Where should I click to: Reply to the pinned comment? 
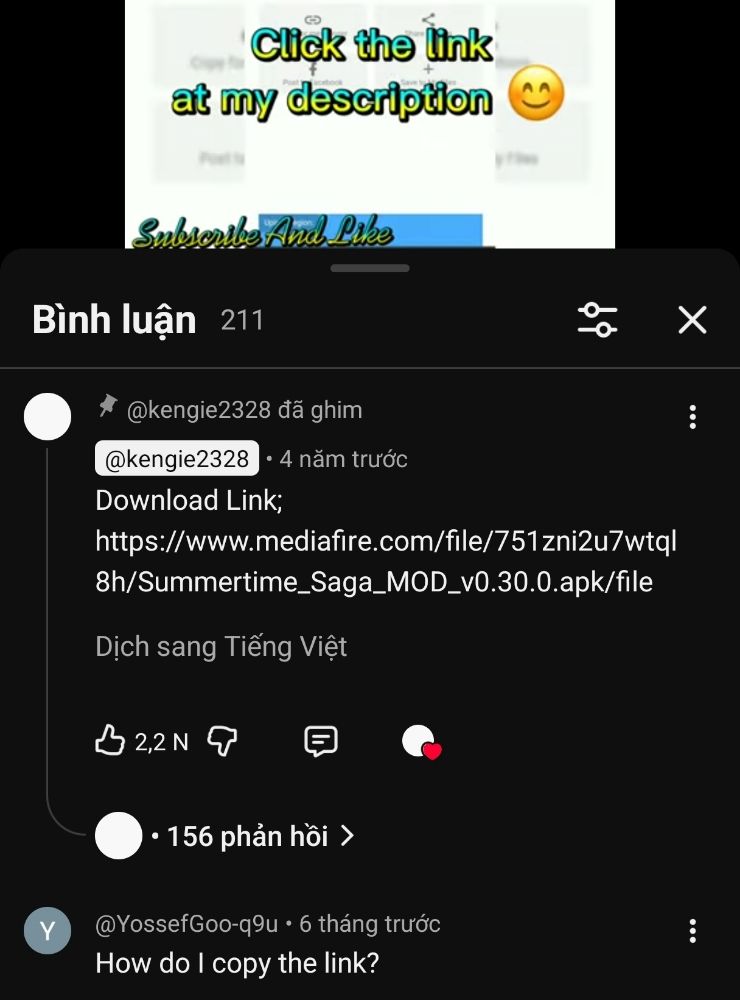click(320, 741)
